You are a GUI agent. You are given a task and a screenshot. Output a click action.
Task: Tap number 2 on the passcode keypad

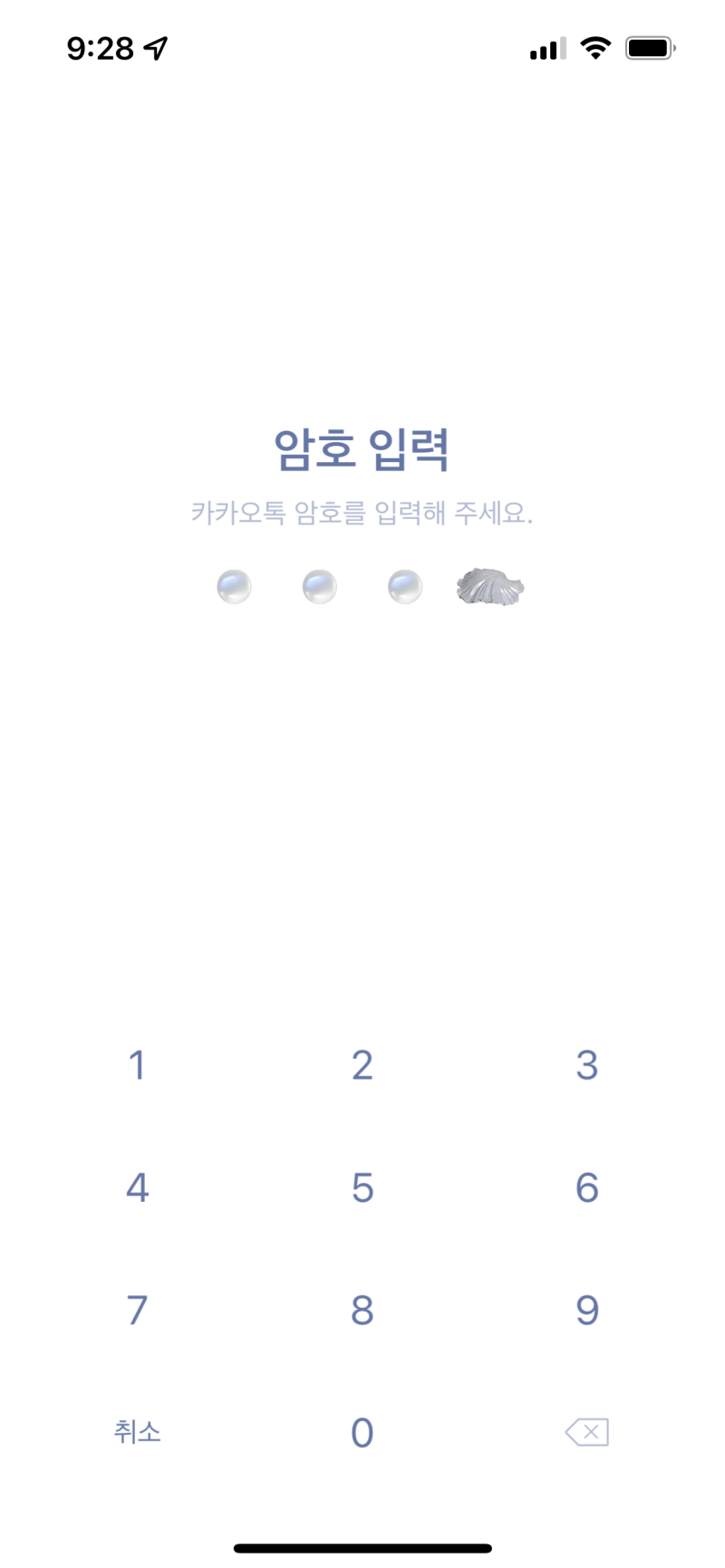tap(362, 1065)
